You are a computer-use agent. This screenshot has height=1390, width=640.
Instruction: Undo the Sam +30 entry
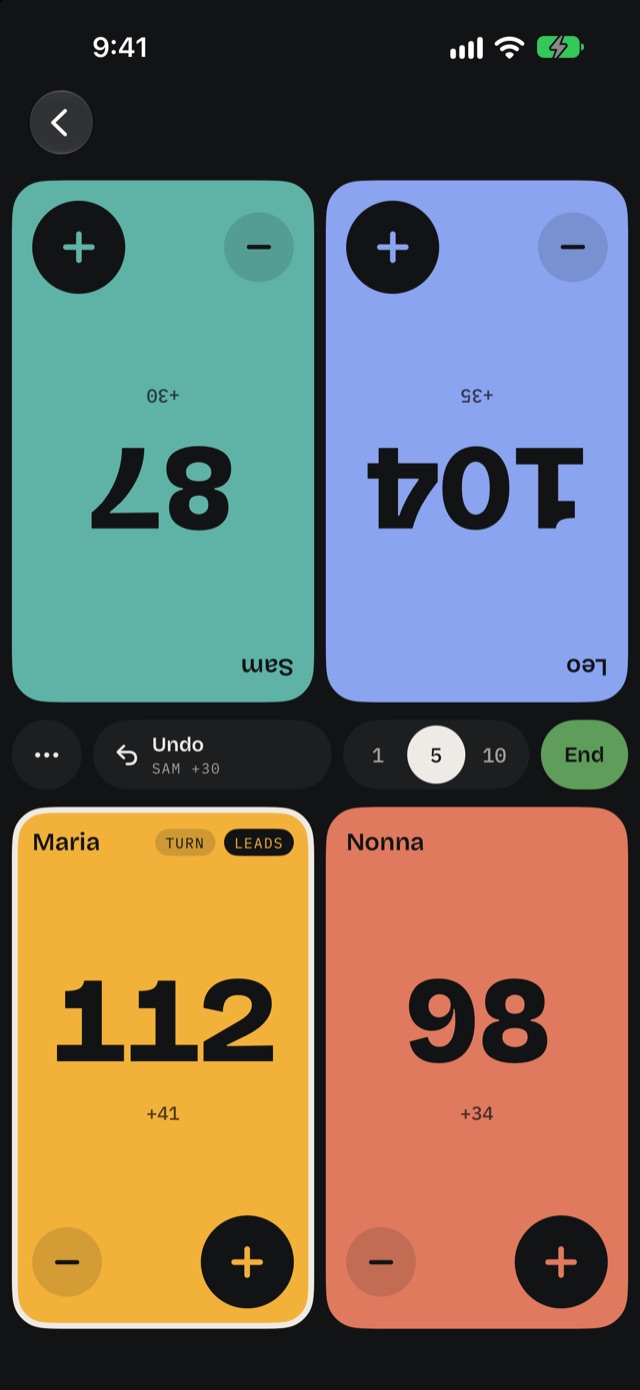(212, 755)
